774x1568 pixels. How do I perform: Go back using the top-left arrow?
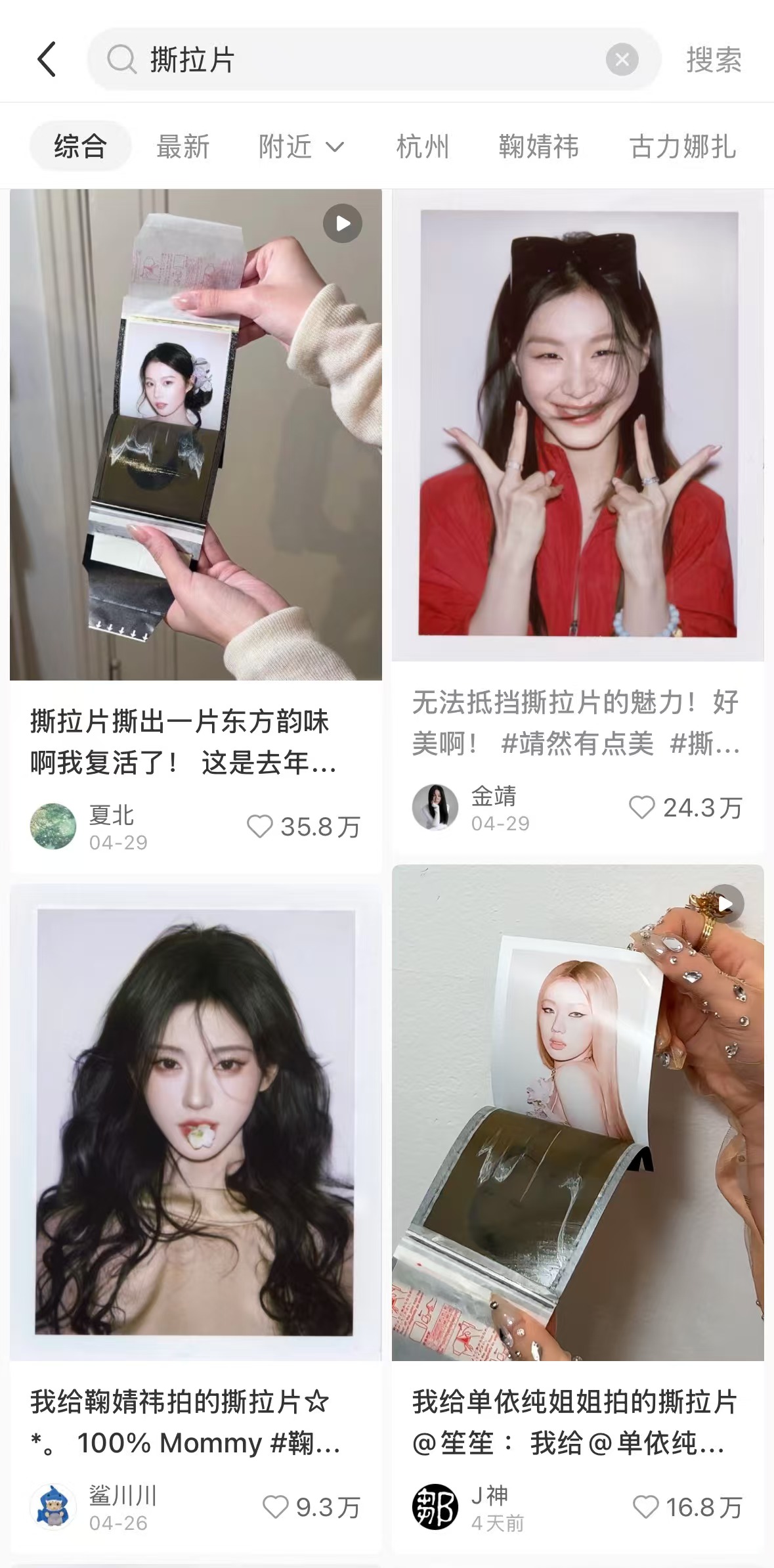47,60
